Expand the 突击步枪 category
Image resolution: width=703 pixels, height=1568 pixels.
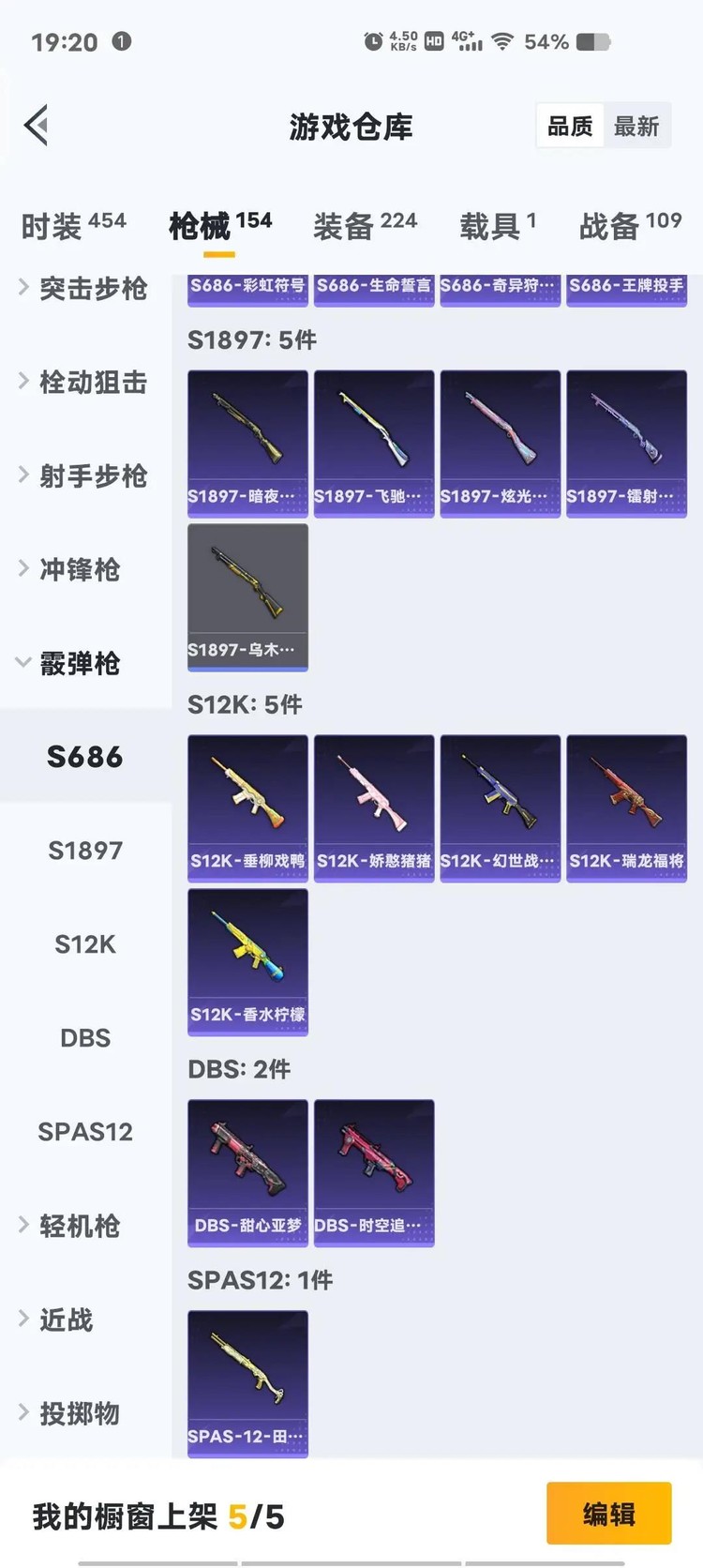coord(84,288)
